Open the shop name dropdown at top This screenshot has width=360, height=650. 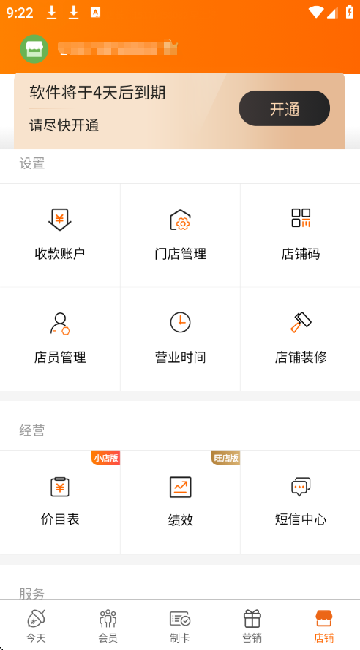[x=118, y=49]
